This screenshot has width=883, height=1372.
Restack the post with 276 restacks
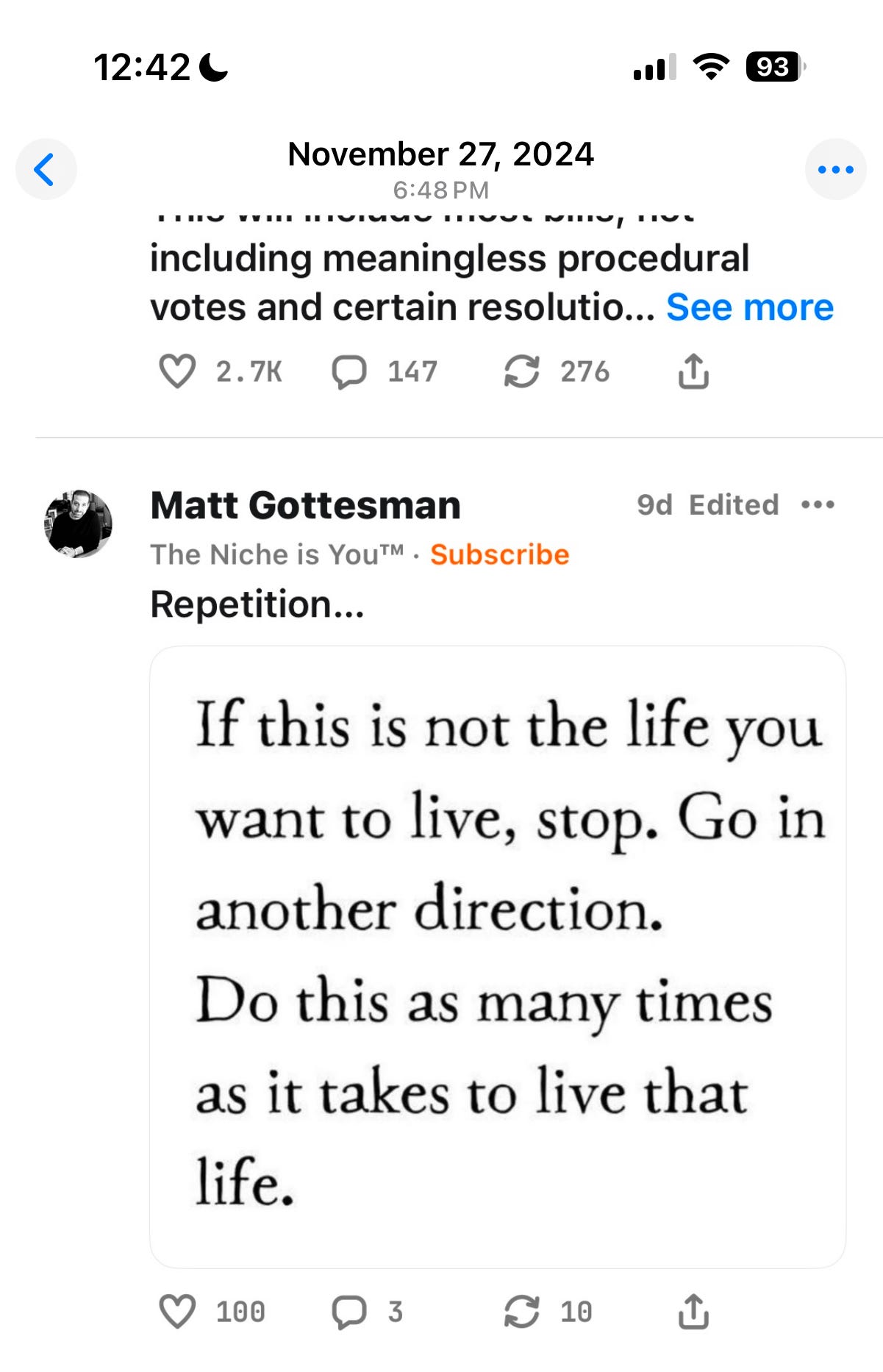point(521,372)
